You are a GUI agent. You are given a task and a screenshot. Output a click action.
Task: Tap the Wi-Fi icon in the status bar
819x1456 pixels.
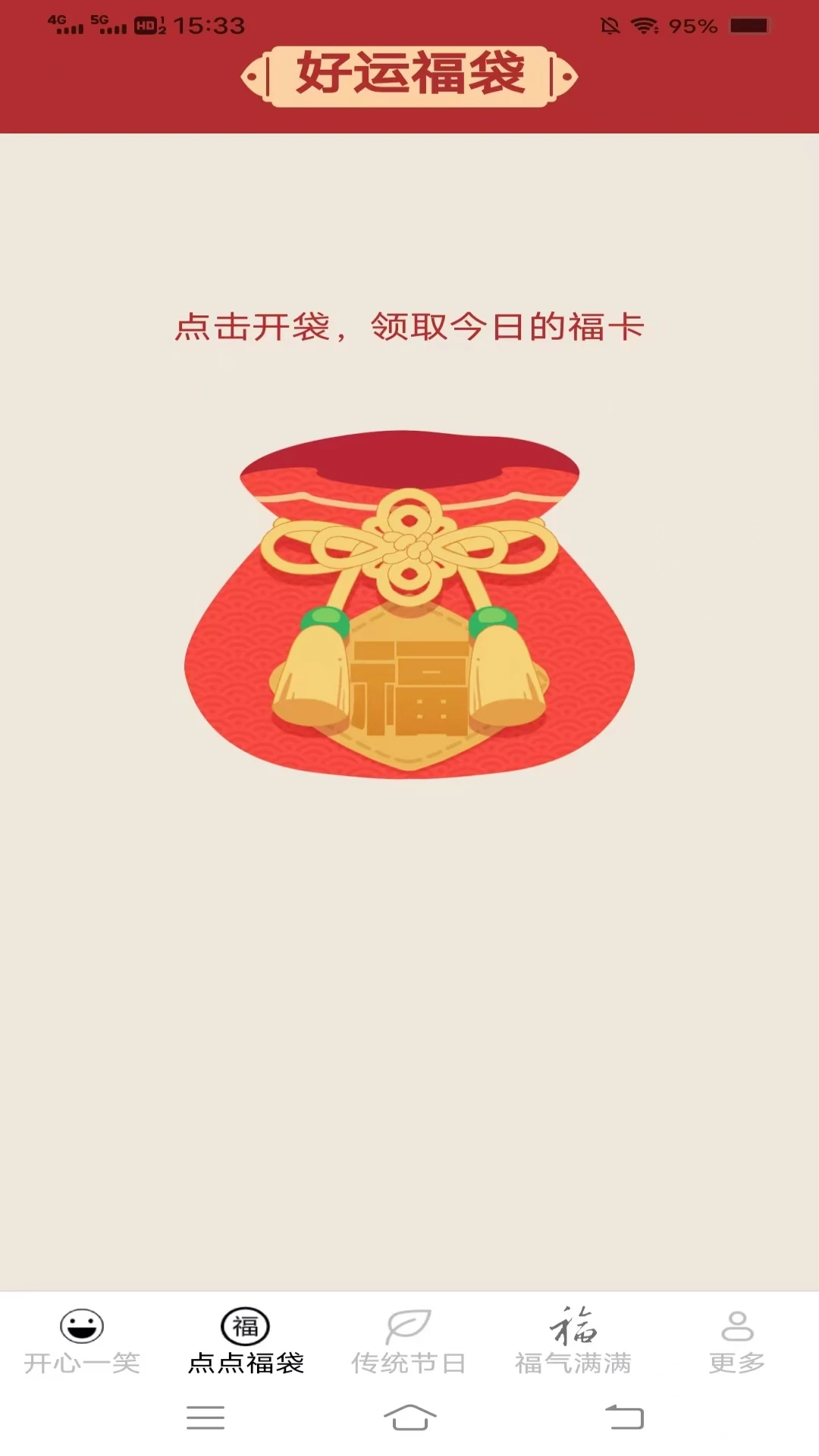(x=643, y=25)
